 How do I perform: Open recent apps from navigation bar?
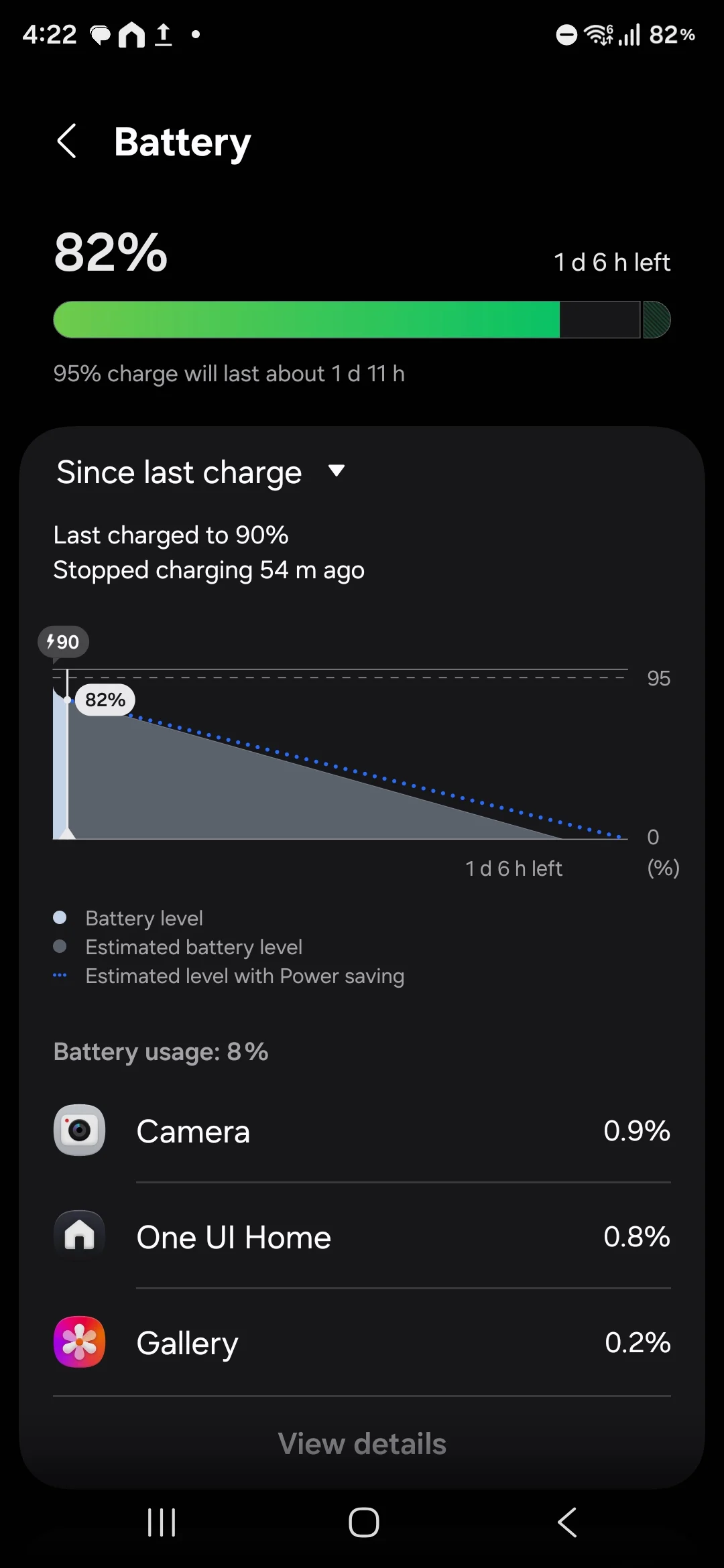[162, 1522]
